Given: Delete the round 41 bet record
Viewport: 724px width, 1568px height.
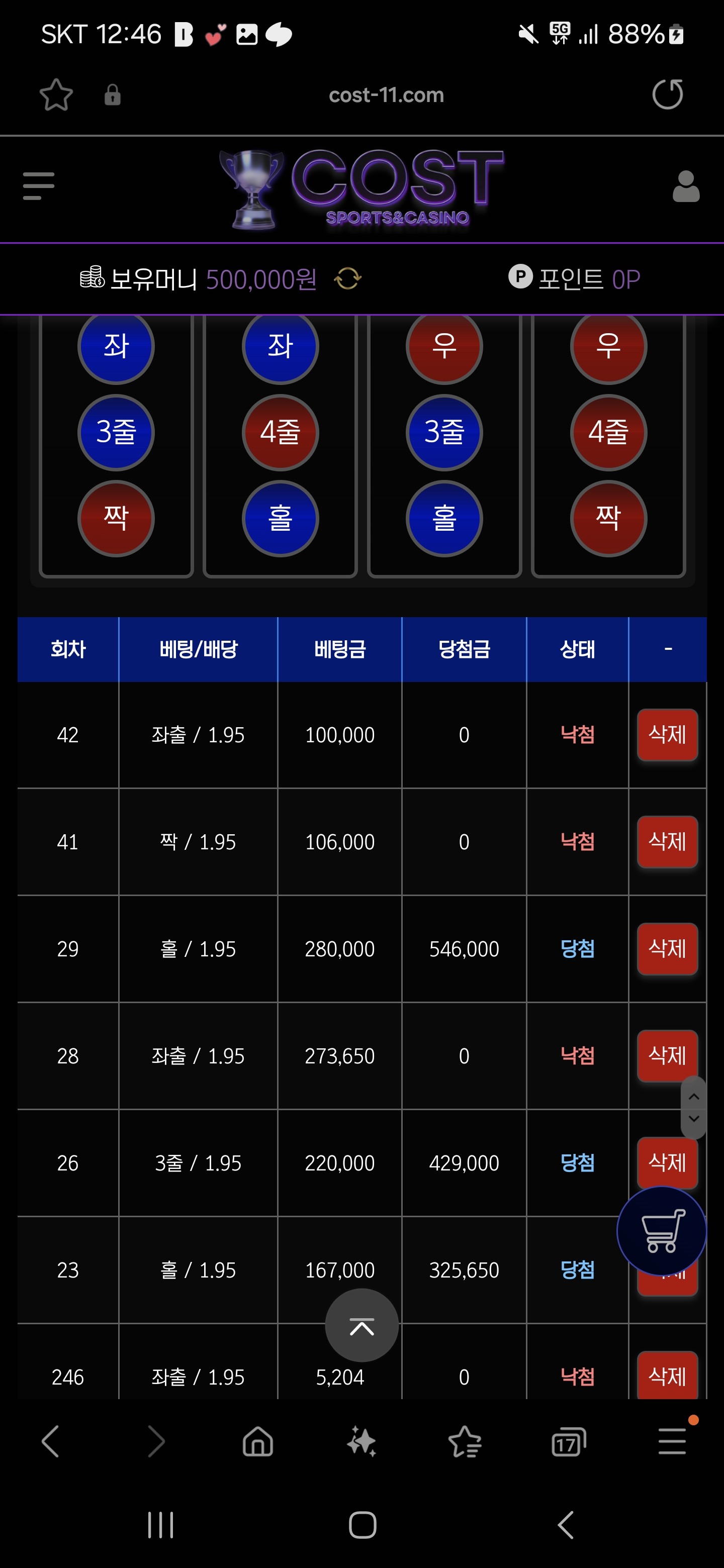Looking at the screenshot, I should [x=667, y=842].
